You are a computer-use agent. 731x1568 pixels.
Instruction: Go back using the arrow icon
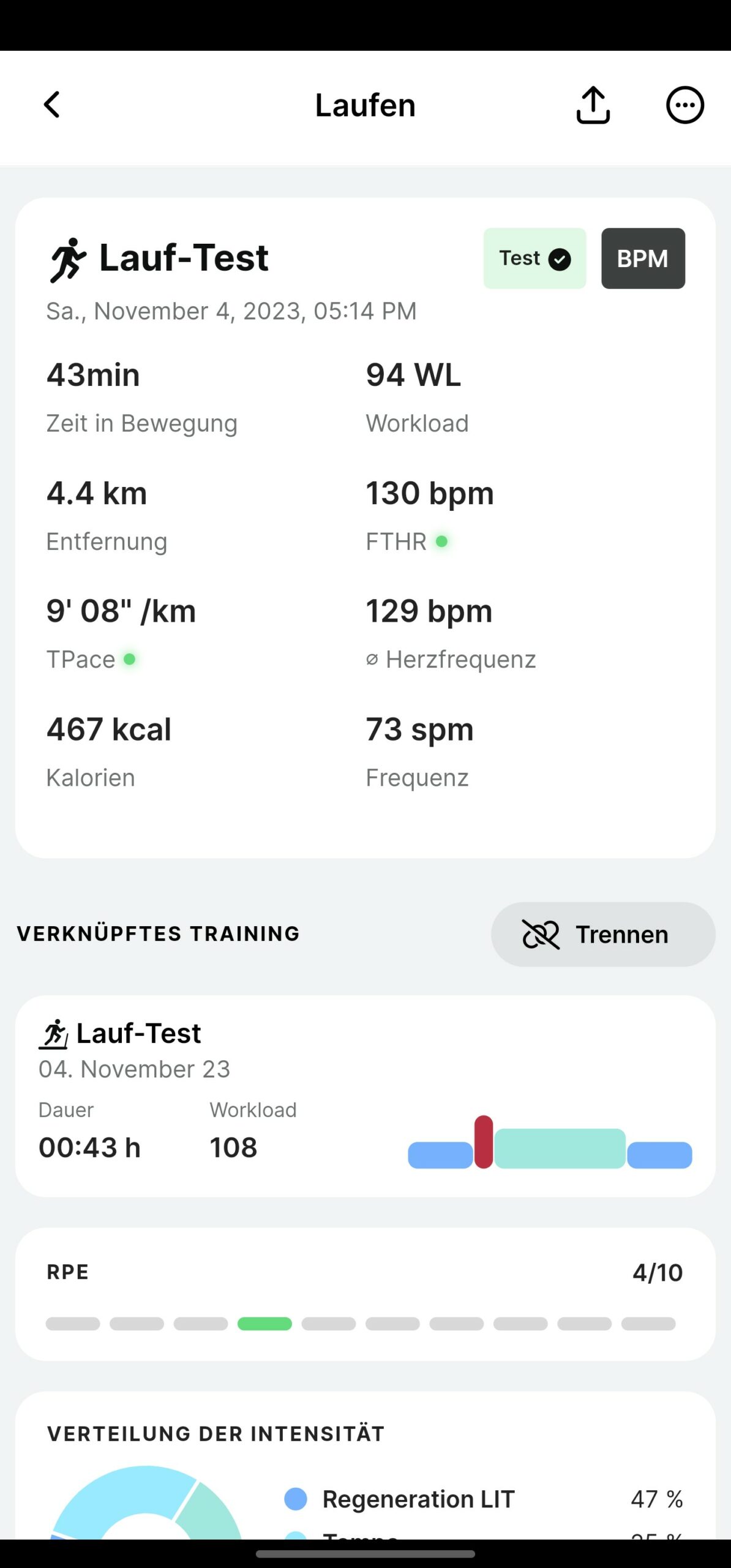click(x=52, y=105)
